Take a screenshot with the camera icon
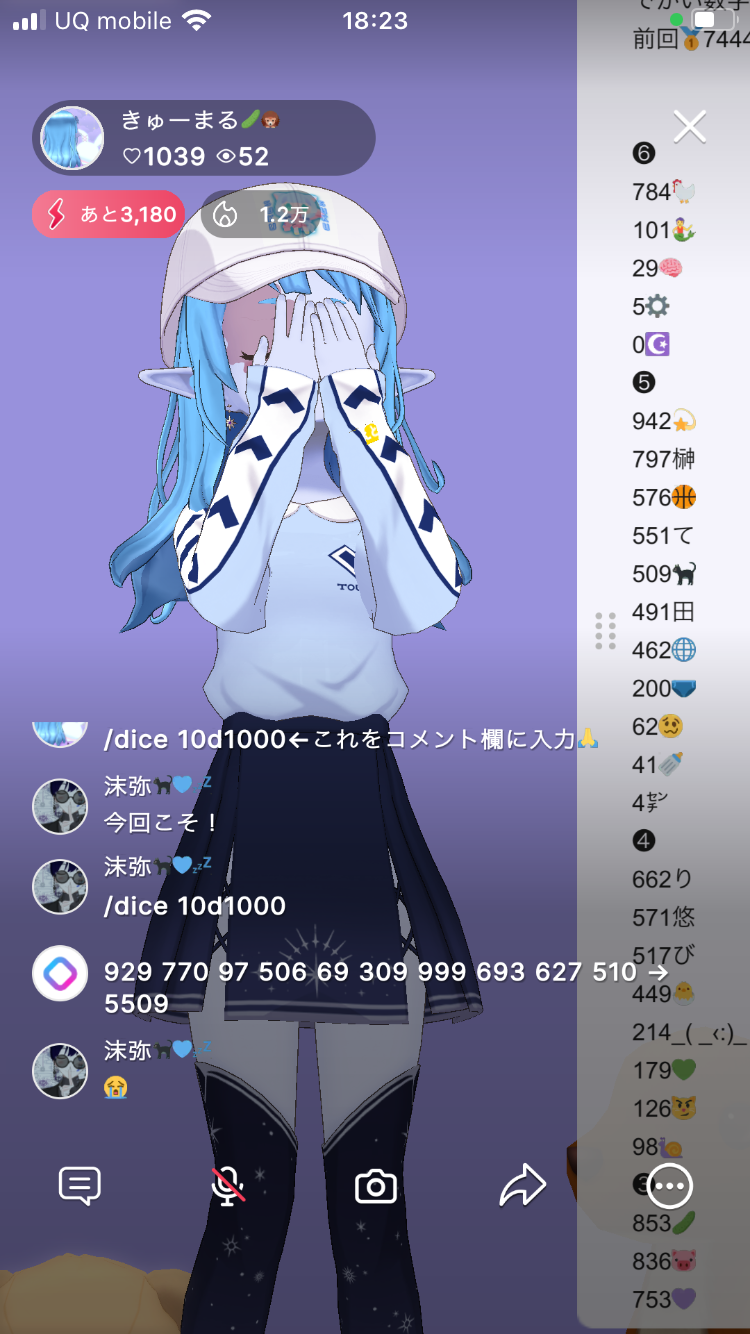The image size is (750, 1334). (376, 1187)
